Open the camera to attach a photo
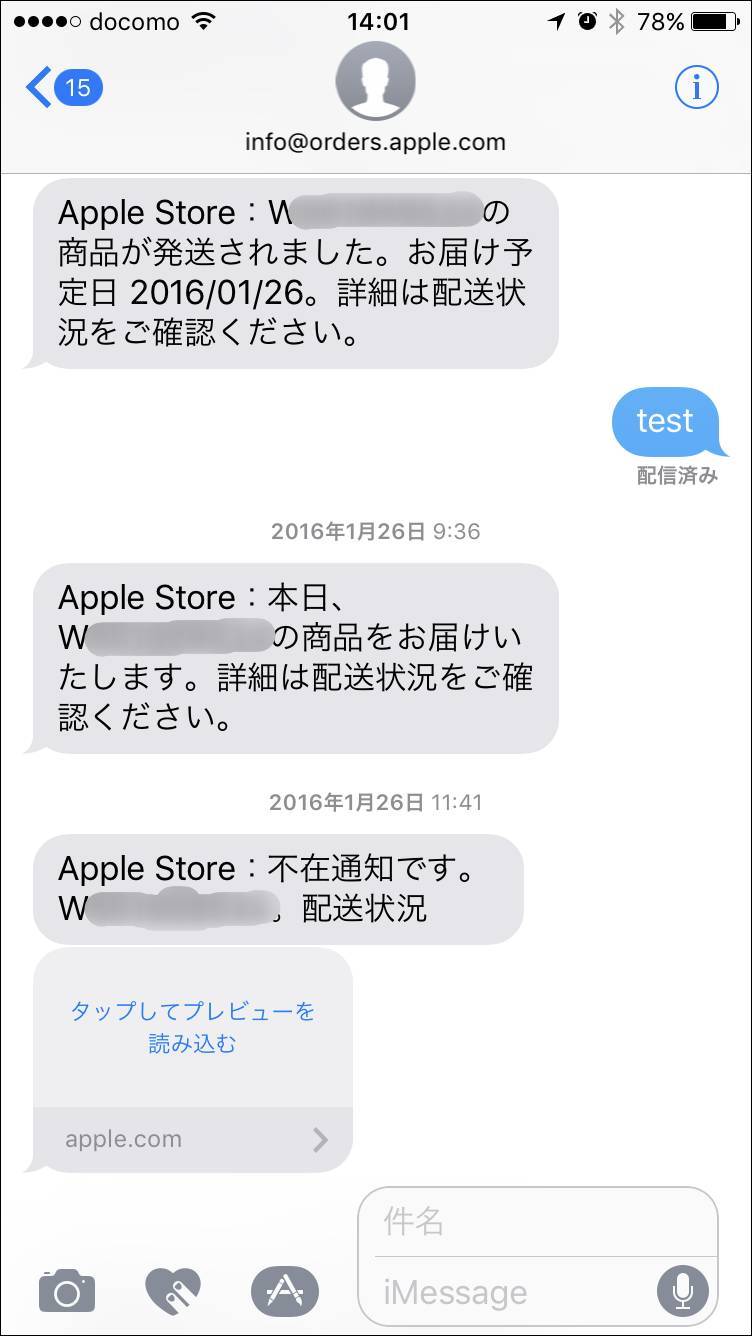 coord(67,1291)
